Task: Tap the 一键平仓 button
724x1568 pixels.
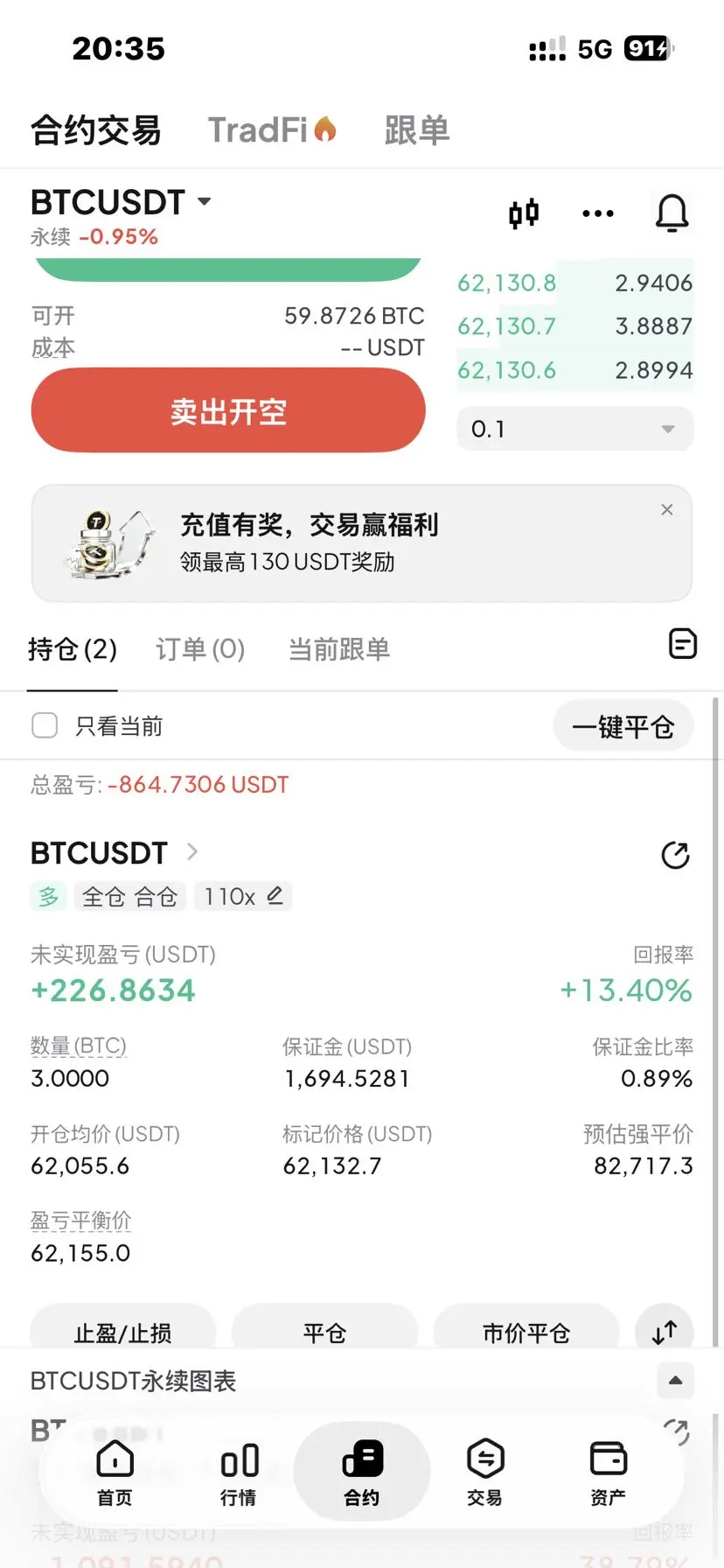Action: pos(623,726)
